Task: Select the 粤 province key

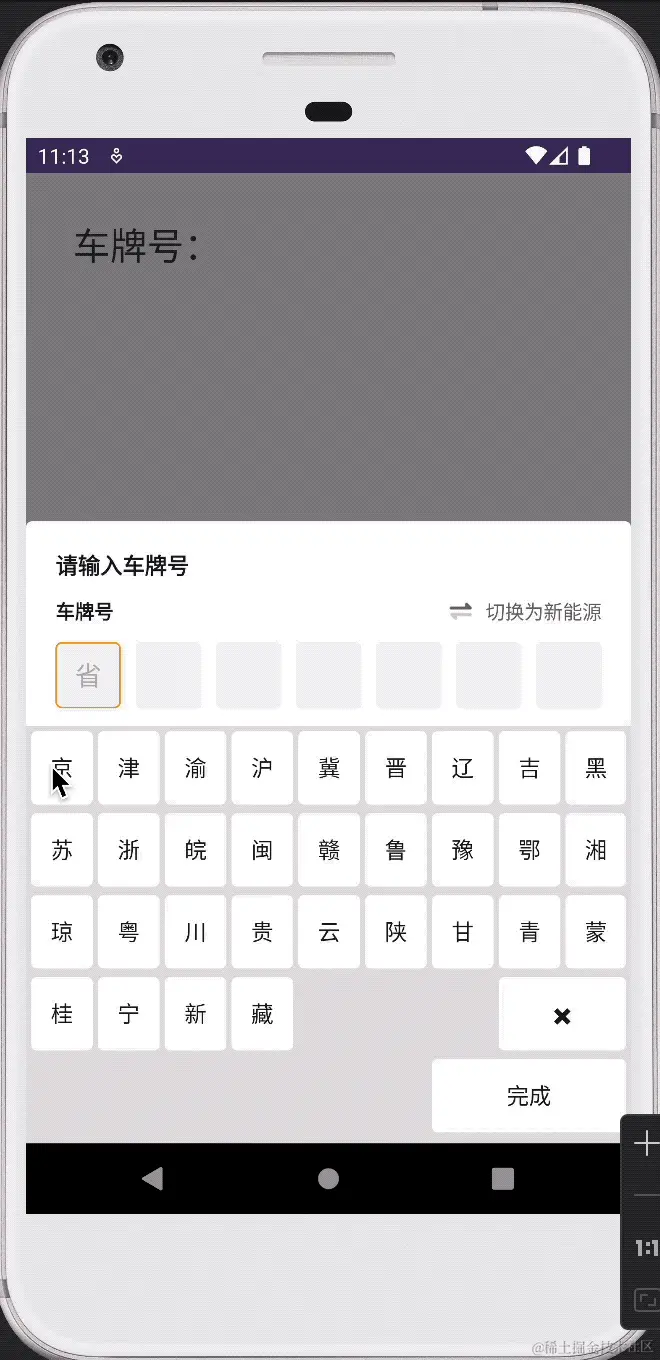Action: pyautogui.click(x=129, y=932)
